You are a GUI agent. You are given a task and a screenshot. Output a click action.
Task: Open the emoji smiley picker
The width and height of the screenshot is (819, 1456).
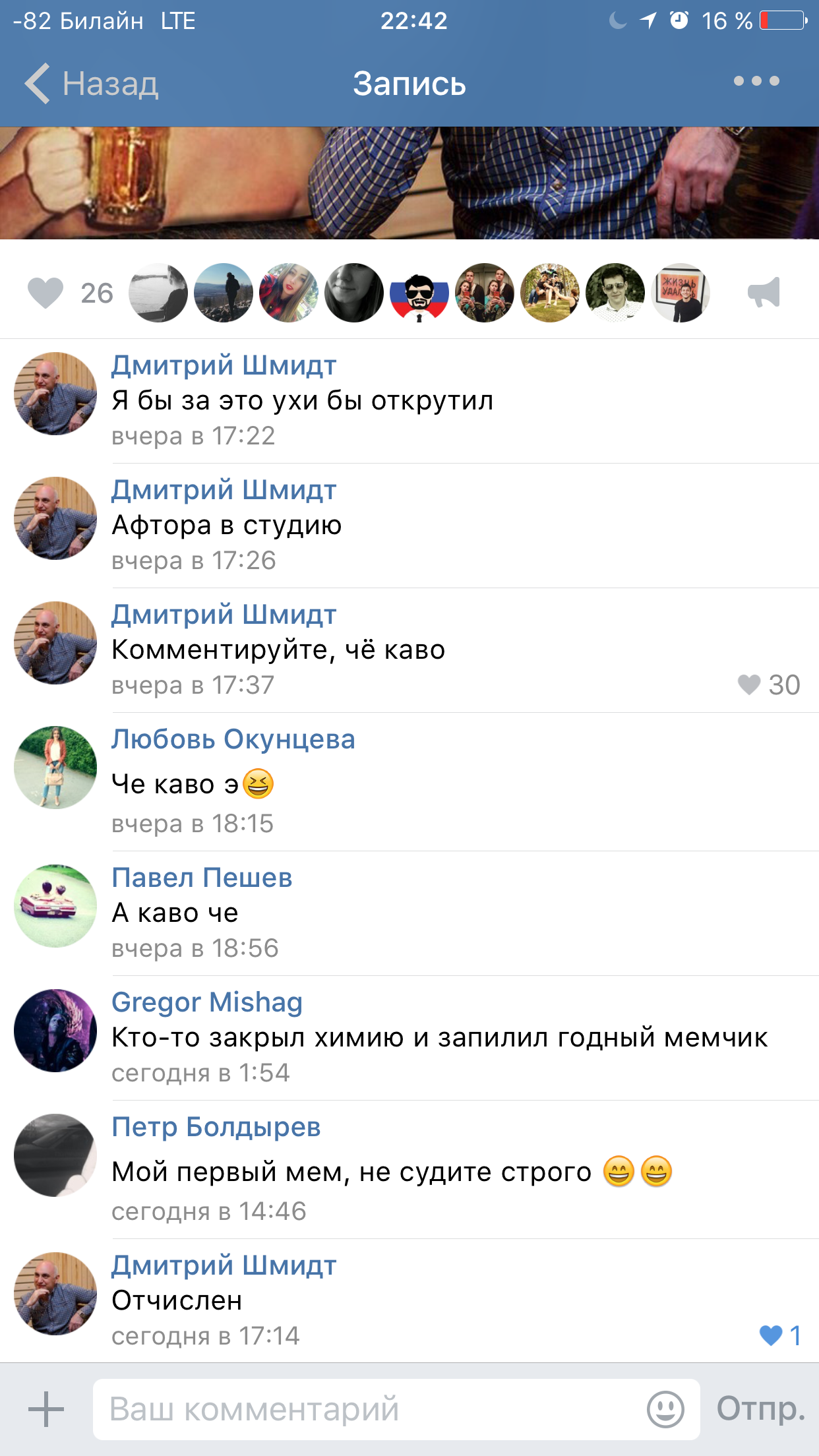click(665, 1409)
